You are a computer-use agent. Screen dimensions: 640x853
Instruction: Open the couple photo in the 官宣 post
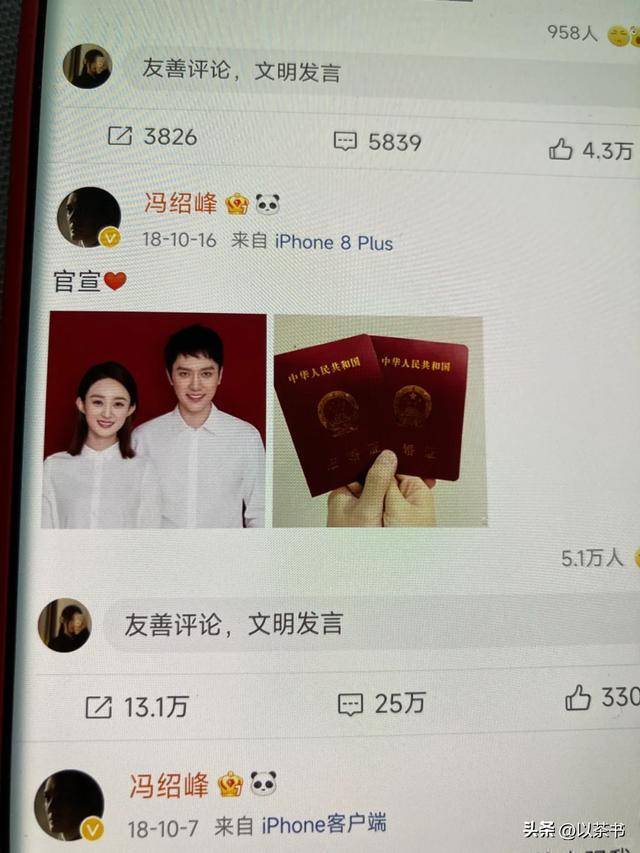tap(154, 420)
